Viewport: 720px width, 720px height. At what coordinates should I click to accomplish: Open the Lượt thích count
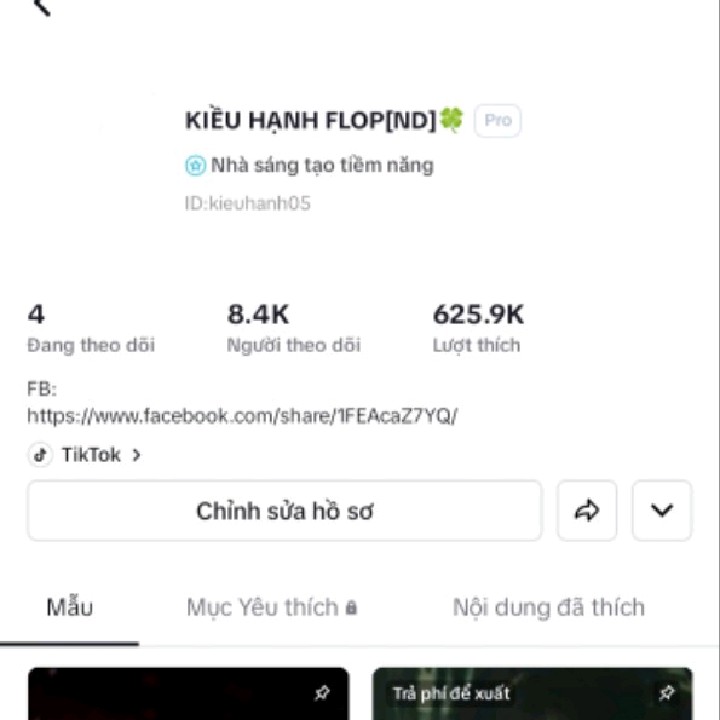tap(477, 330)
